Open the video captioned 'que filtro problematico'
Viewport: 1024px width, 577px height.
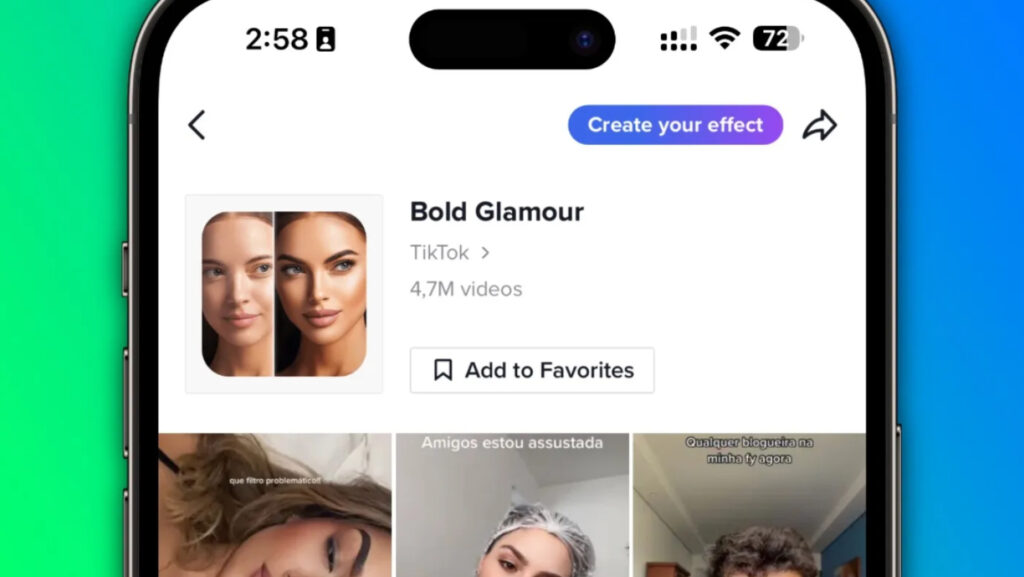275,505
